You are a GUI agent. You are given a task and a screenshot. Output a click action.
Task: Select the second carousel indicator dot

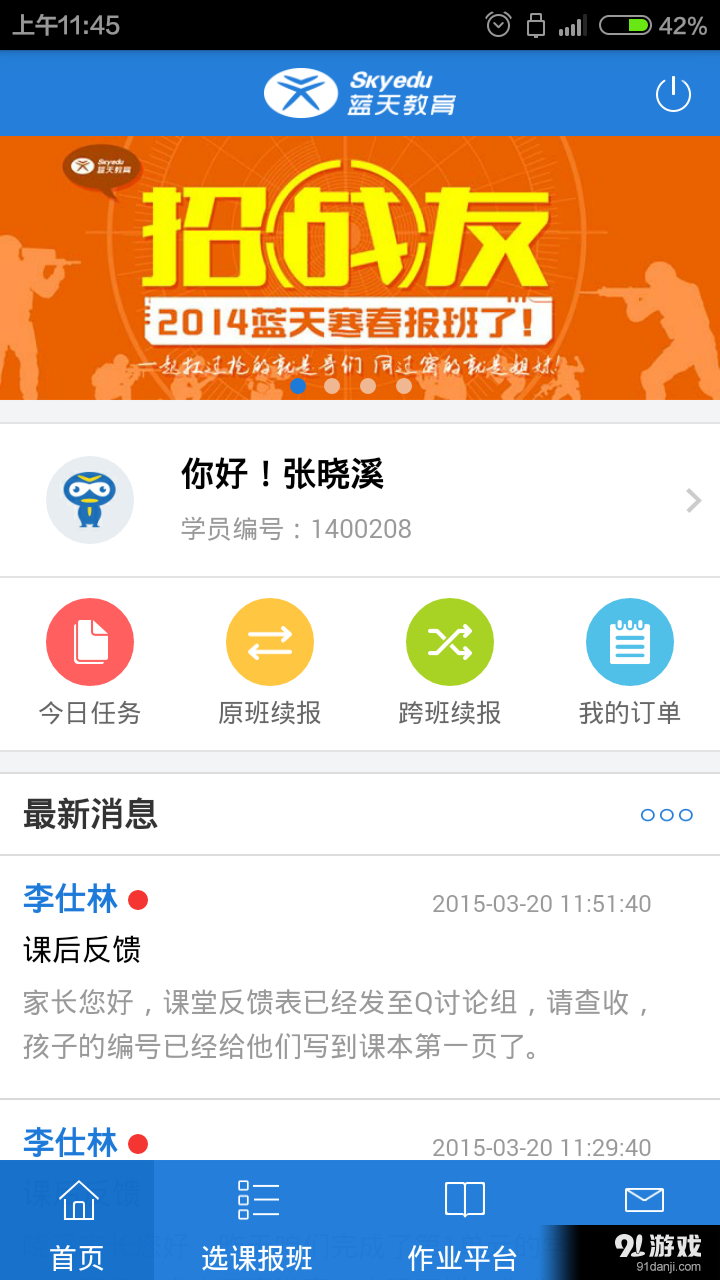click(333, 386)
